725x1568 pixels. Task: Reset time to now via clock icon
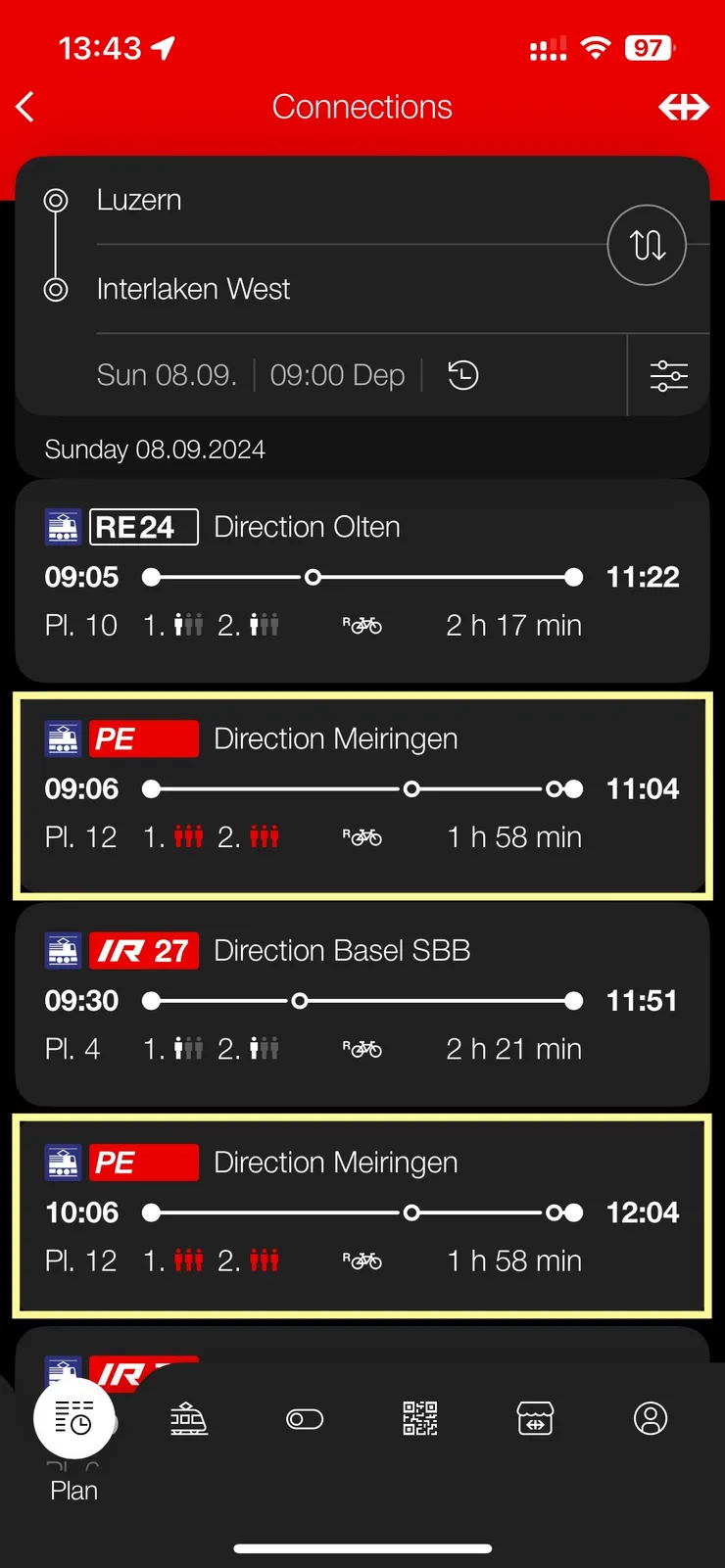(x=462, y=375)
